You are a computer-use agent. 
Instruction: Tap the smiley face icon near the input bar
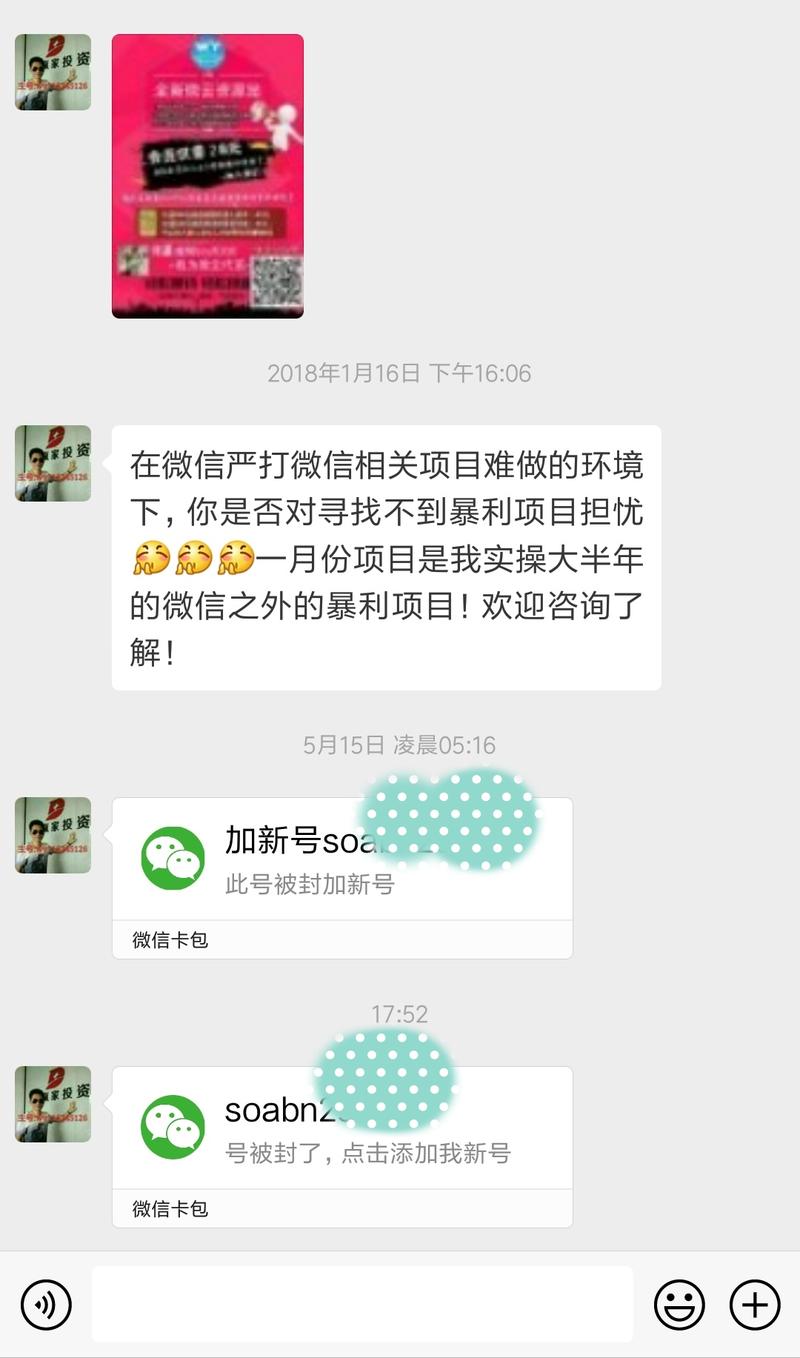tap(679, 1305)
